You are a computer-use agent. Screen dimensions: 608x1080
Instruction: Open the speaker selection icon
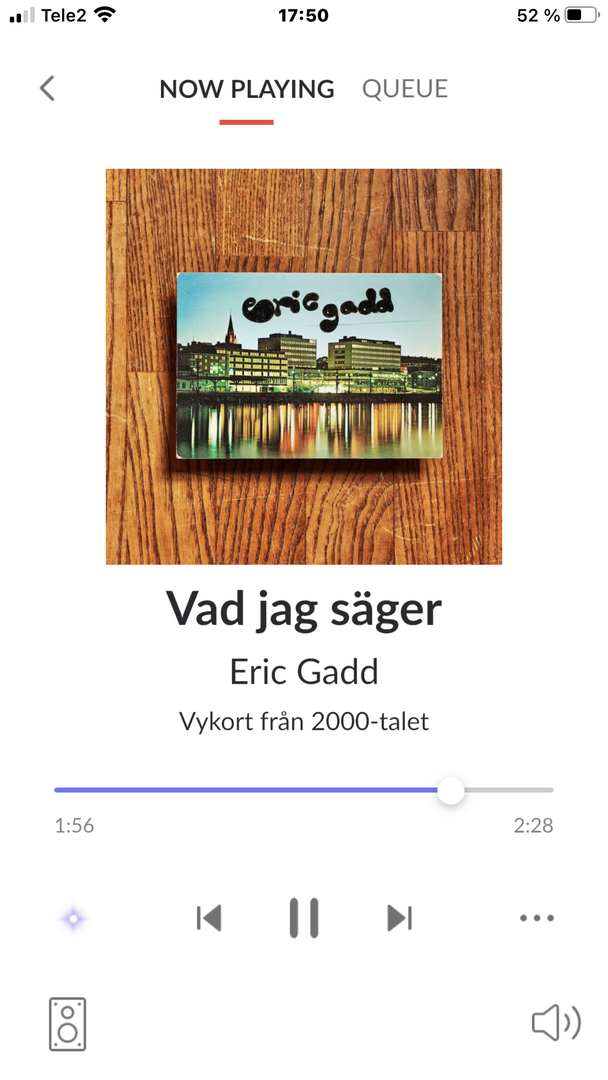pos(67,1023)
